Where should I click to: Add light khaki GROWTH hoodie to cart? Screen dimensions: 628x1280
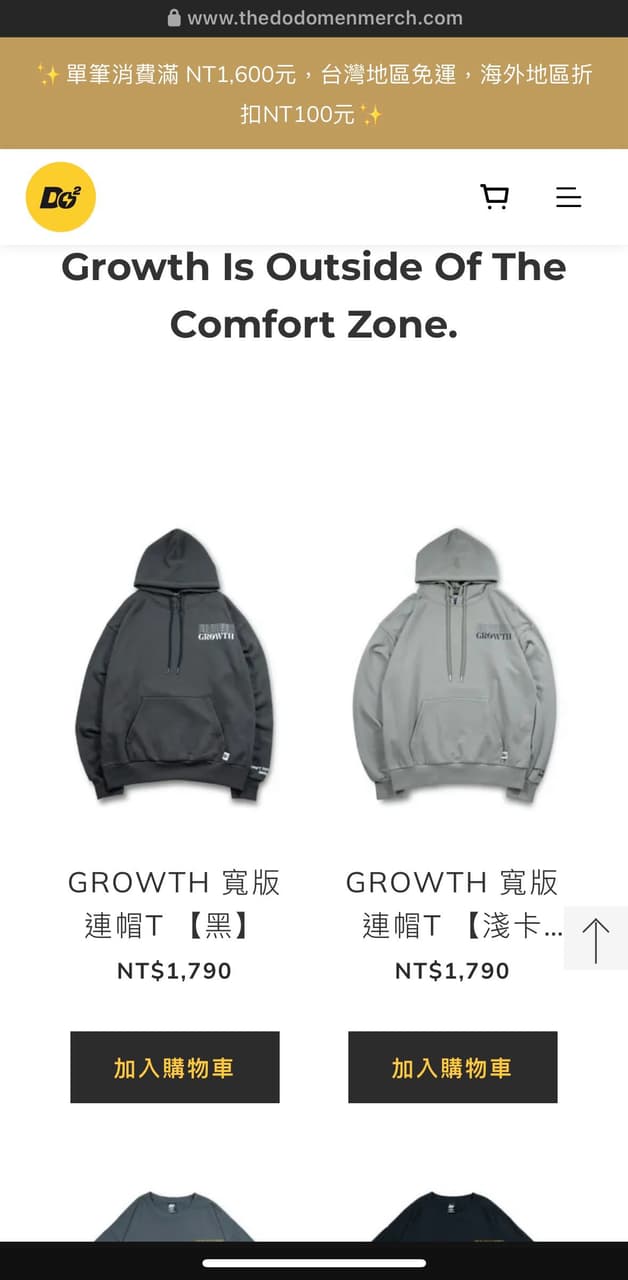452,1067
